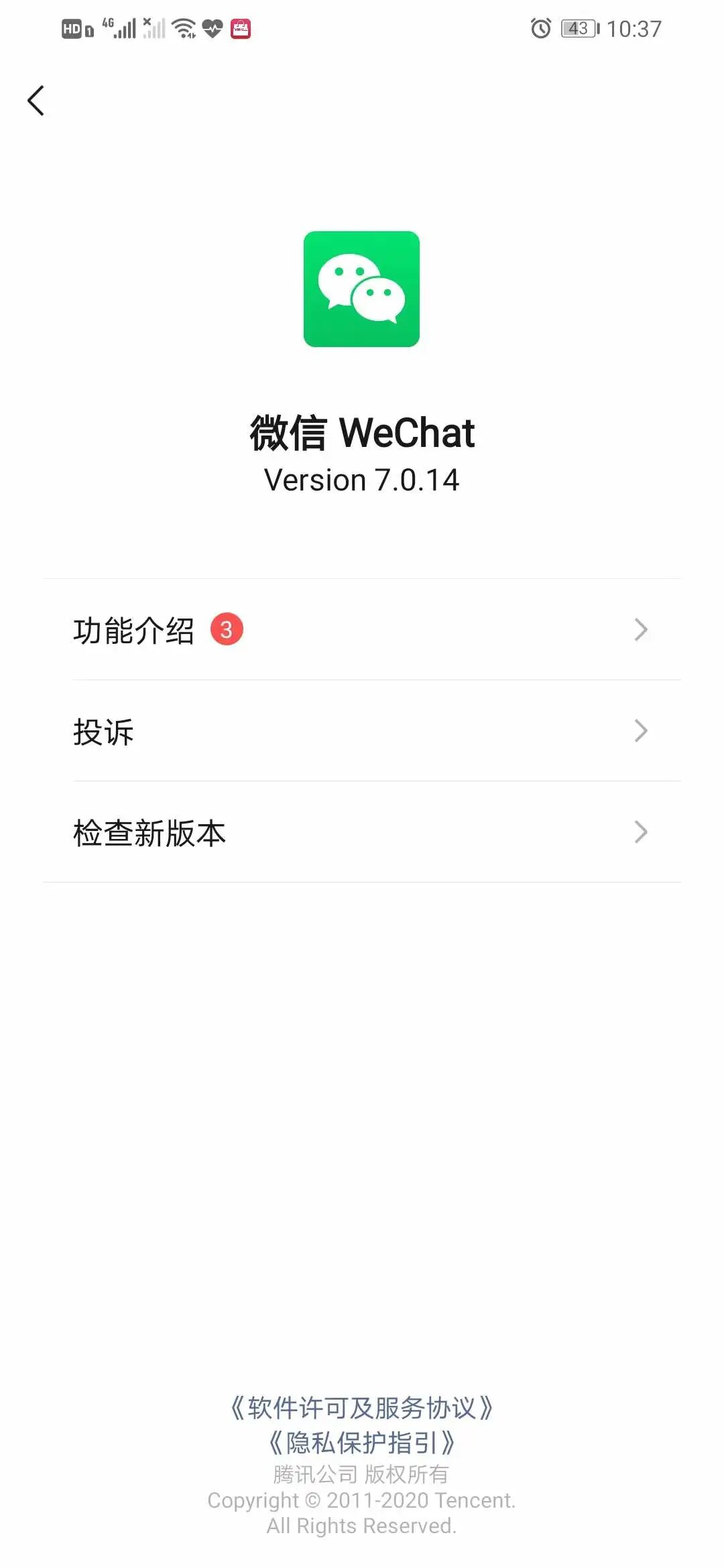Screen dimensions: 724x1568
Task: Go back using the top-left arrow
Action: (x=36, y=101)
